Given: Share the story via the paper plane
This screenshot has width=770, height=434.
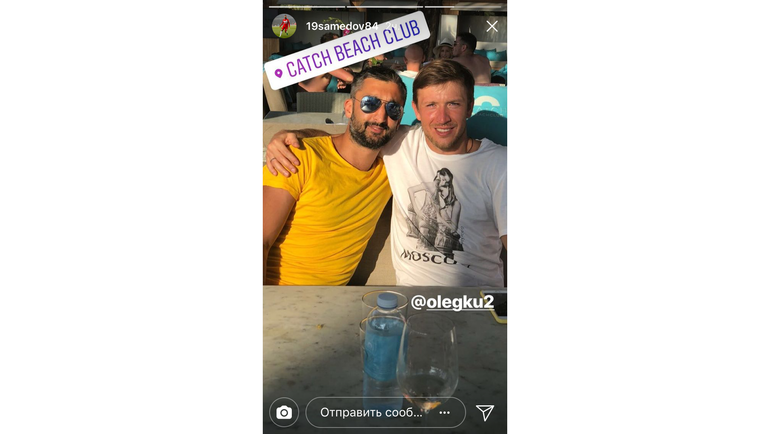Looking at the screenshot, I should click(485, 412).
